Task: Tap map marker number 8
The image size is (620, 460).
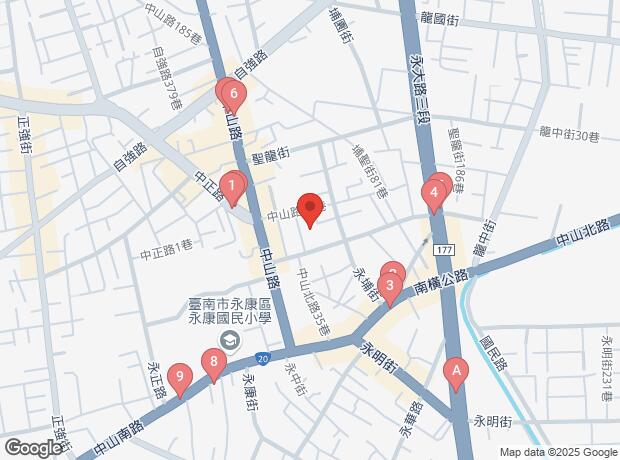Action: pyautogui.click(x=213, y=364)
